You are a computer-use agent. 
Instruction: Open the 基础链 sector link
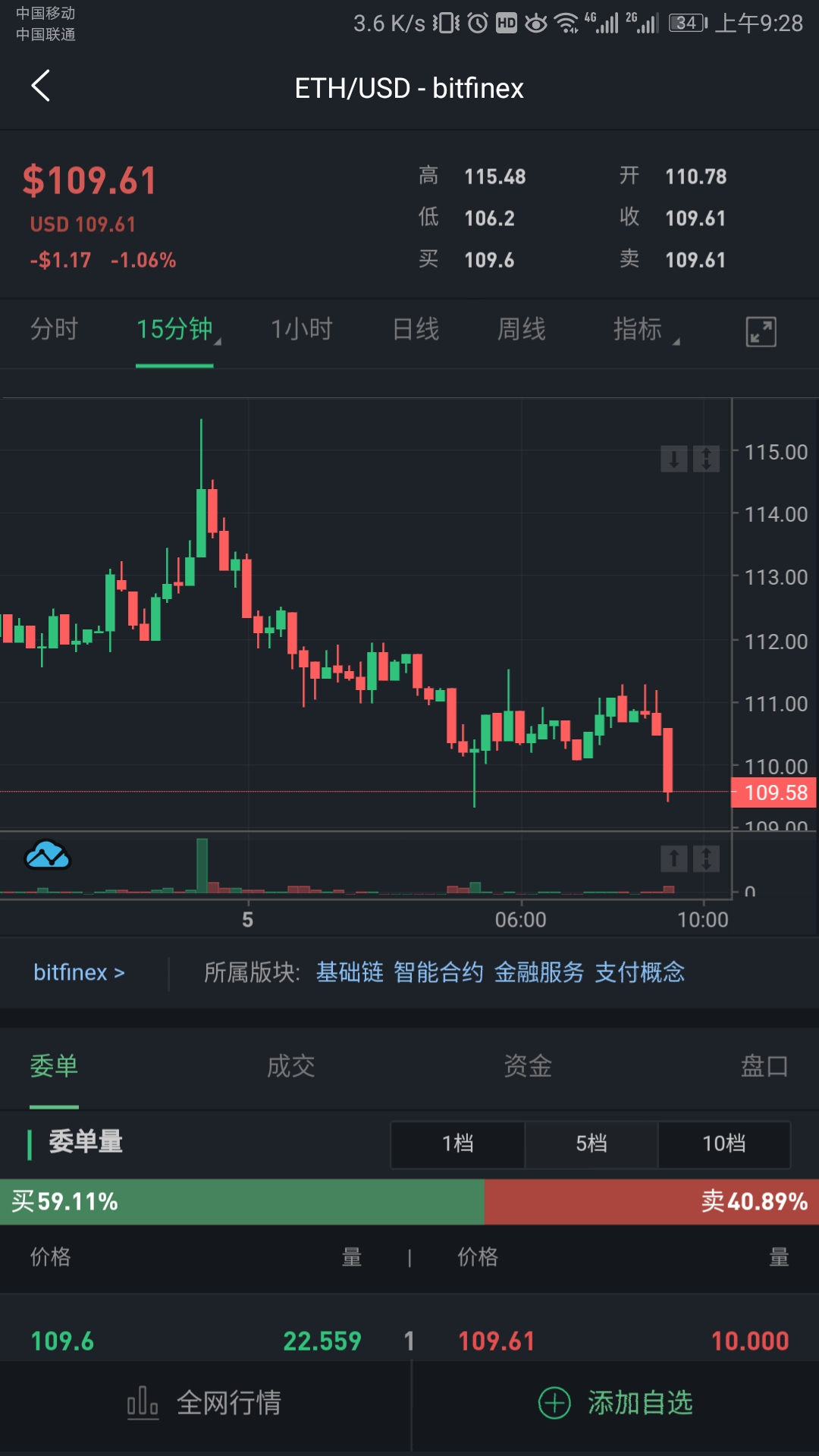coord(350,971)
